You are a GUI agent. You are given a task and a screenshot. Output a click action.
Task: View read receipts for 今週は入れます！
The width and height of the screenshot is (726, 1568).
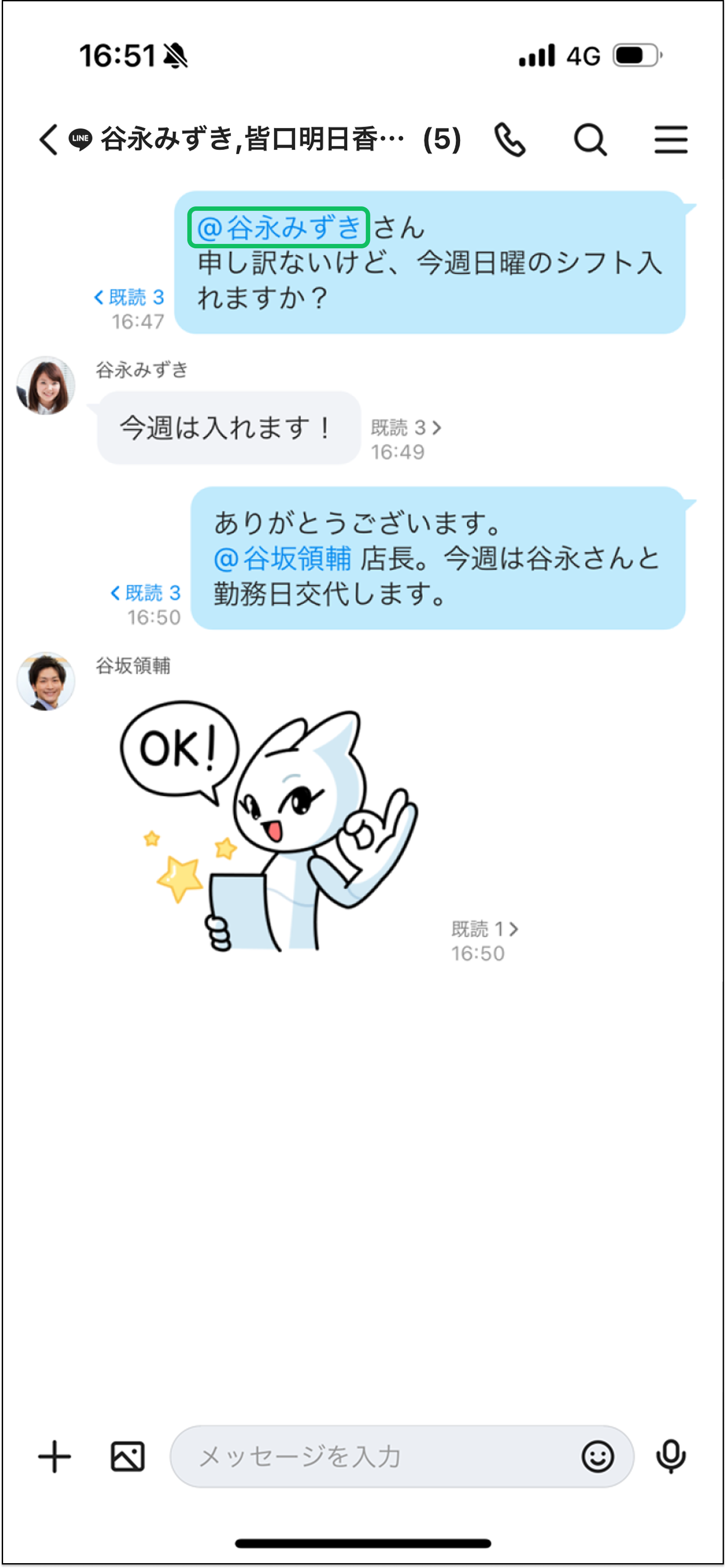tap(405, 428)
